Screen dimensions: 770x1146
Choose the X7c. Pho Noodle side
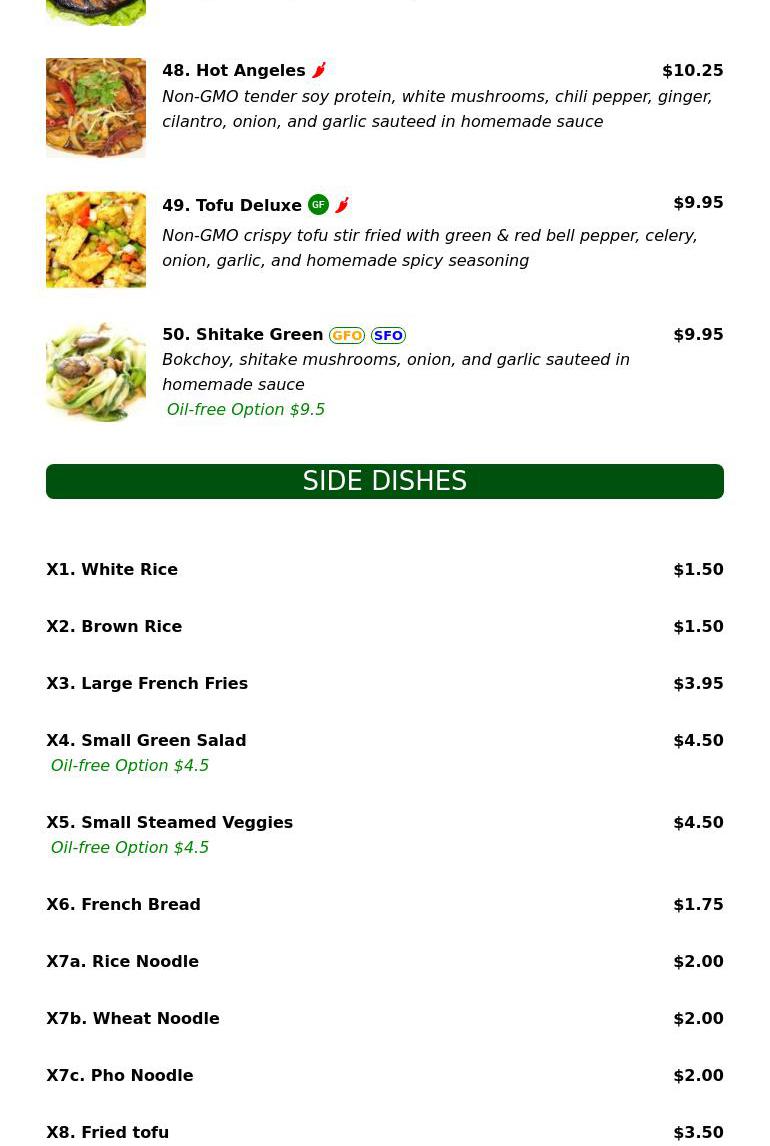(120, 1076)
